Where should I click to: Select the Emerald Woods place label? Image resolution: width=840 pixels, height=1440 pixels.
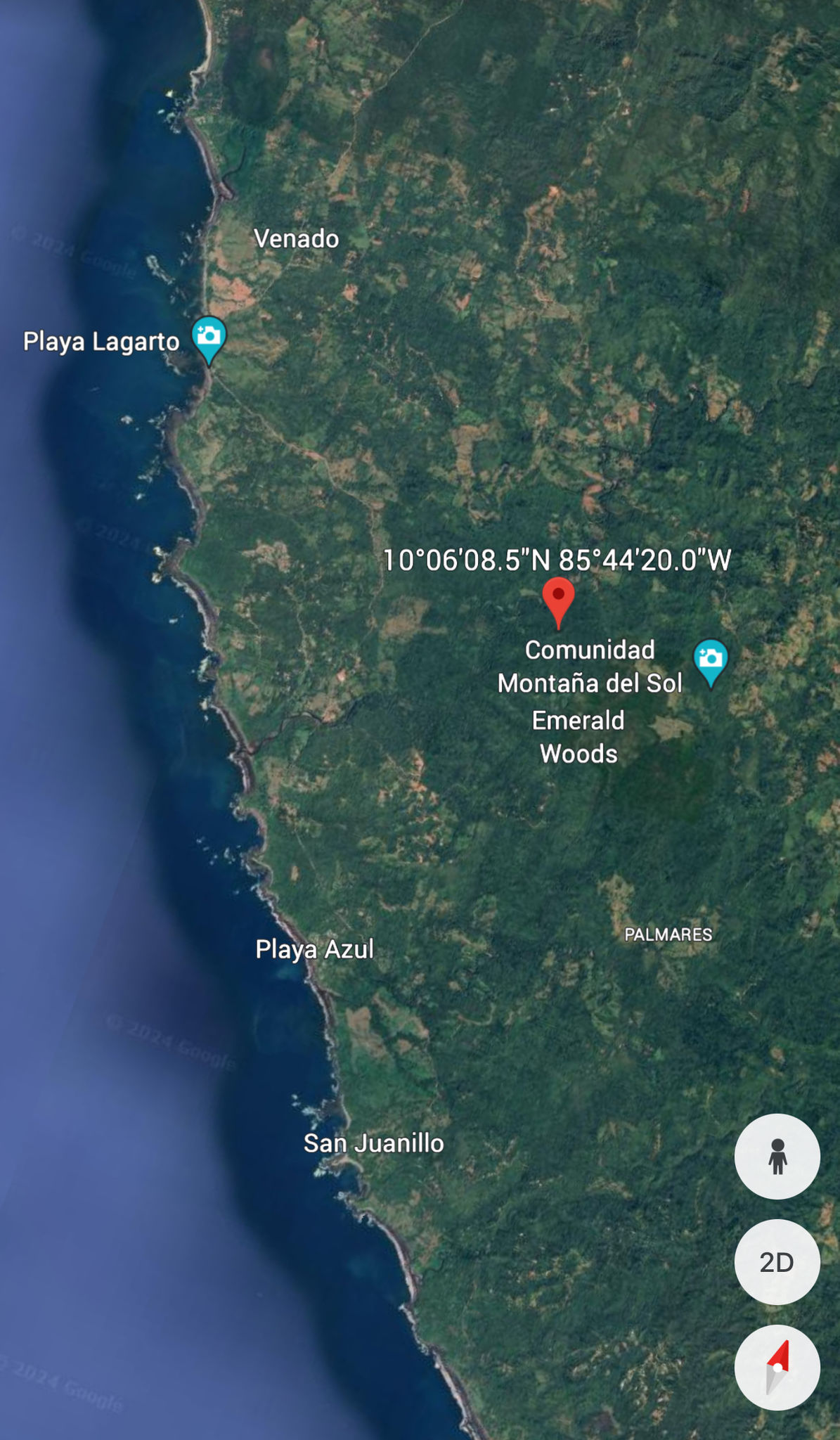pos(578,736)
